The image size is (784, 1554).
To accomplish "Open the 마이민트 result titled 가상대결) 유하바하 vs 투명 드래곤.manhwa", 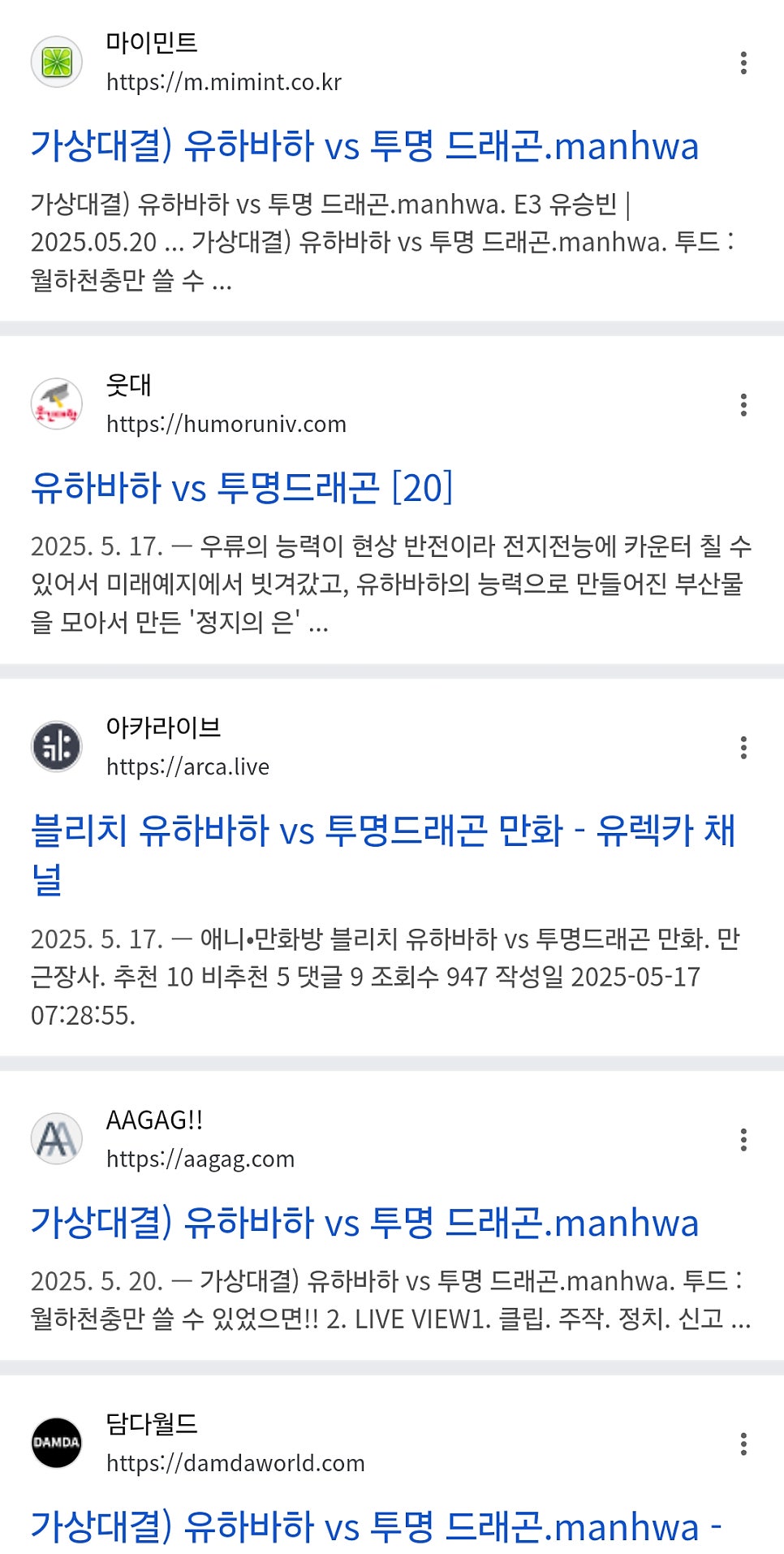I will tap(364, 146).
